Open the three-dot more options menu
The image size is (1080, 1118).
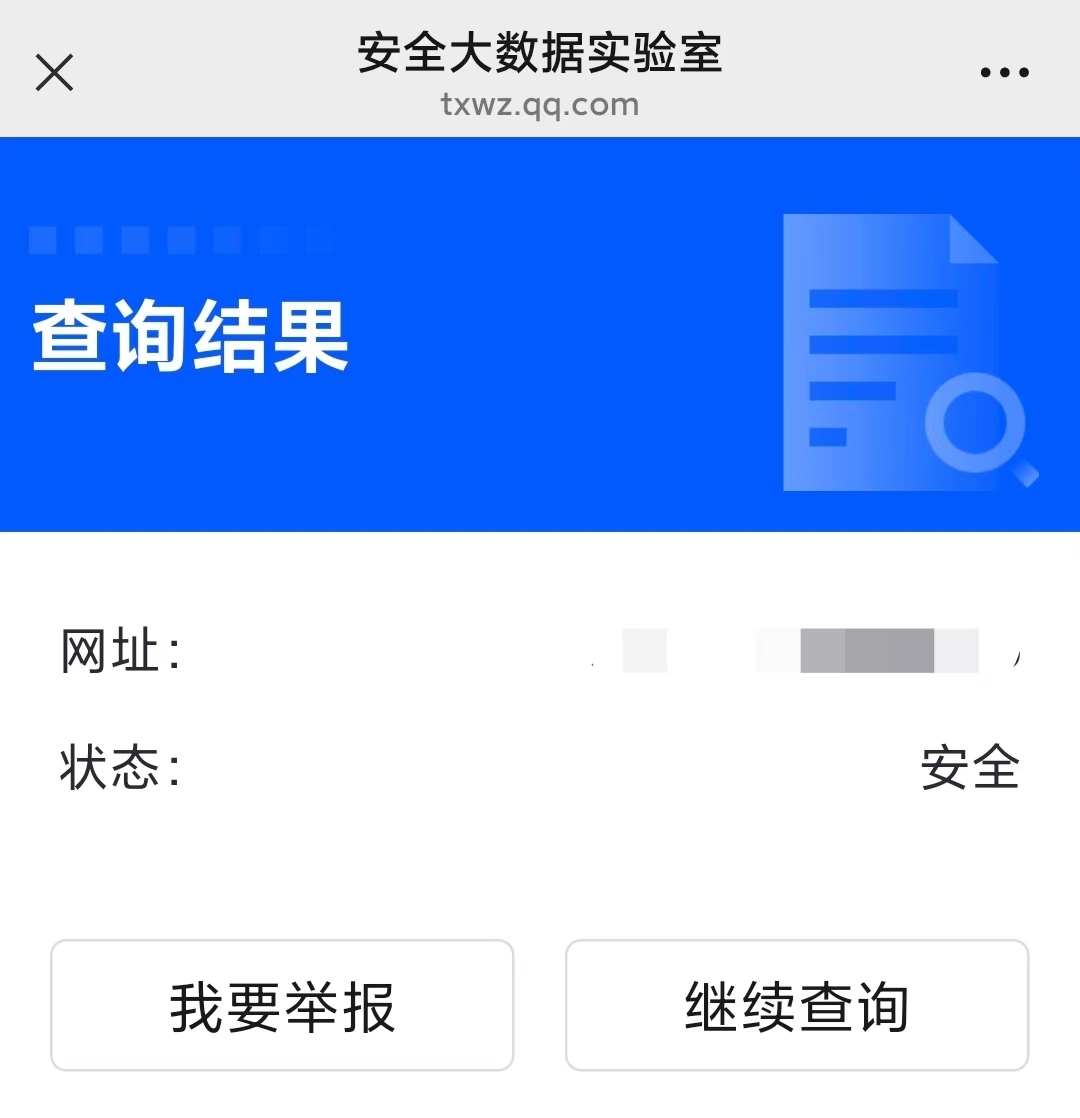point(1003,71)
